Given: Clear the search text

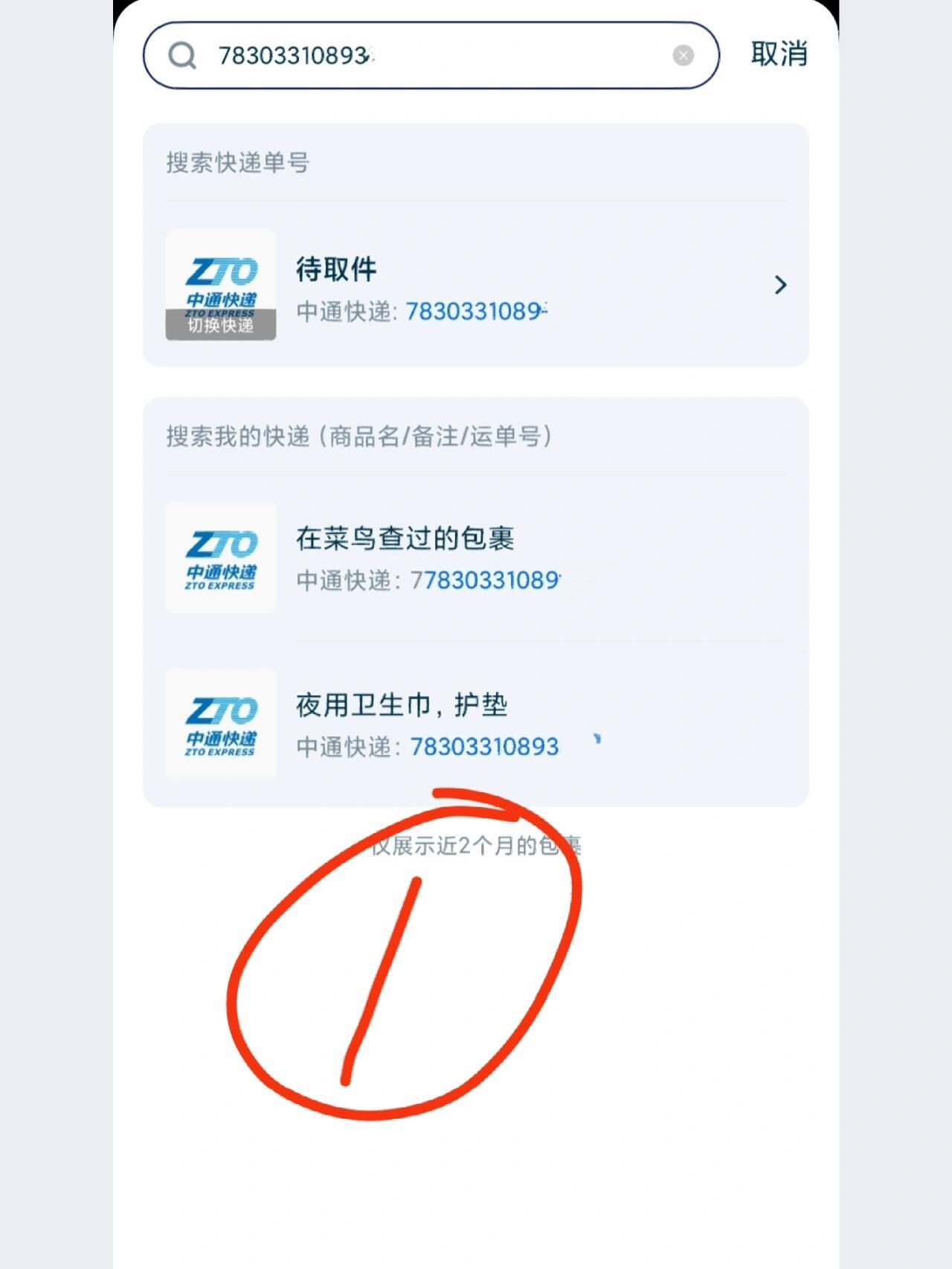Looking at the screenshot, I should point(683,56).
